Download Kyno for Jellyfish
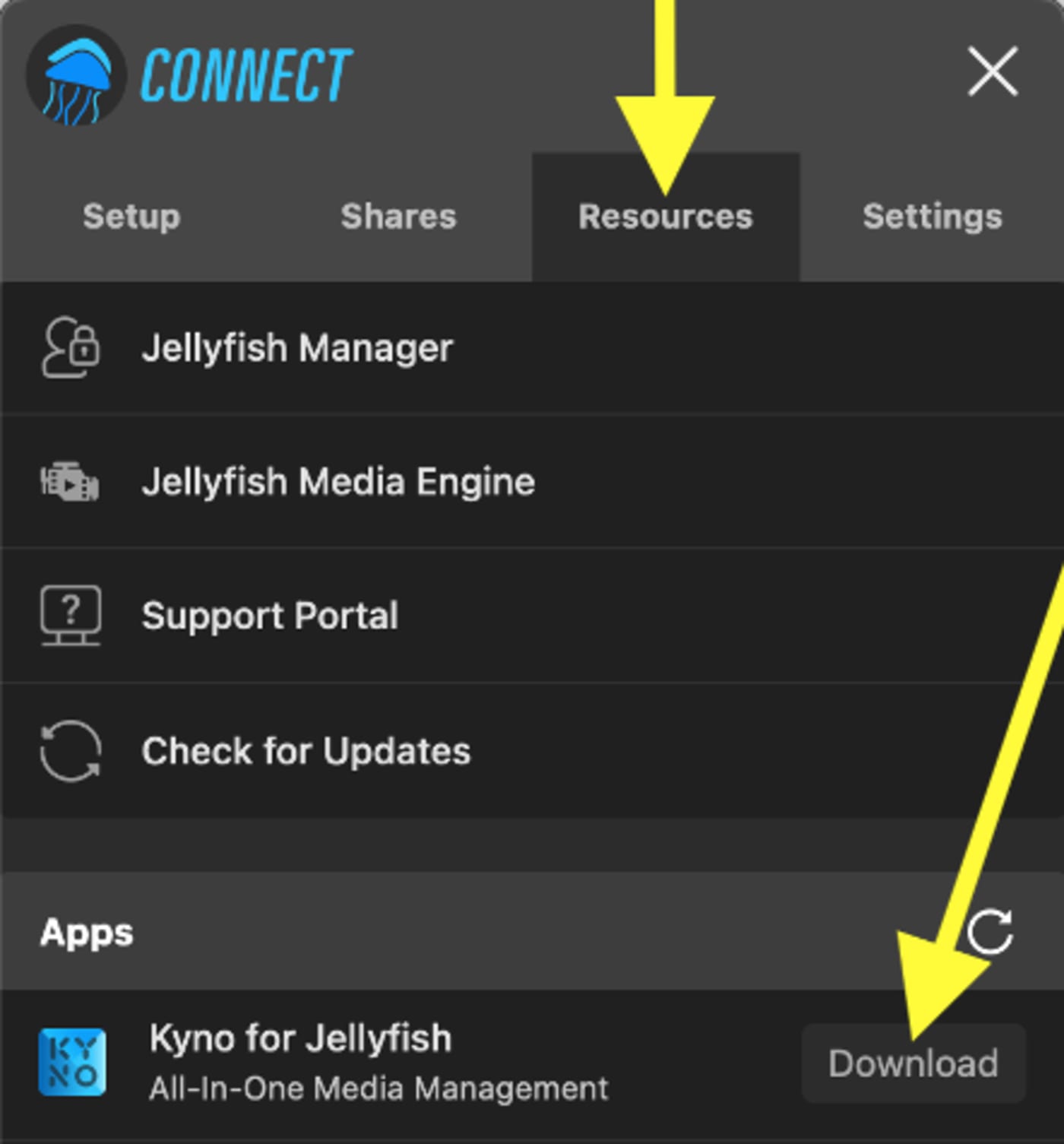 [913, 1063]
